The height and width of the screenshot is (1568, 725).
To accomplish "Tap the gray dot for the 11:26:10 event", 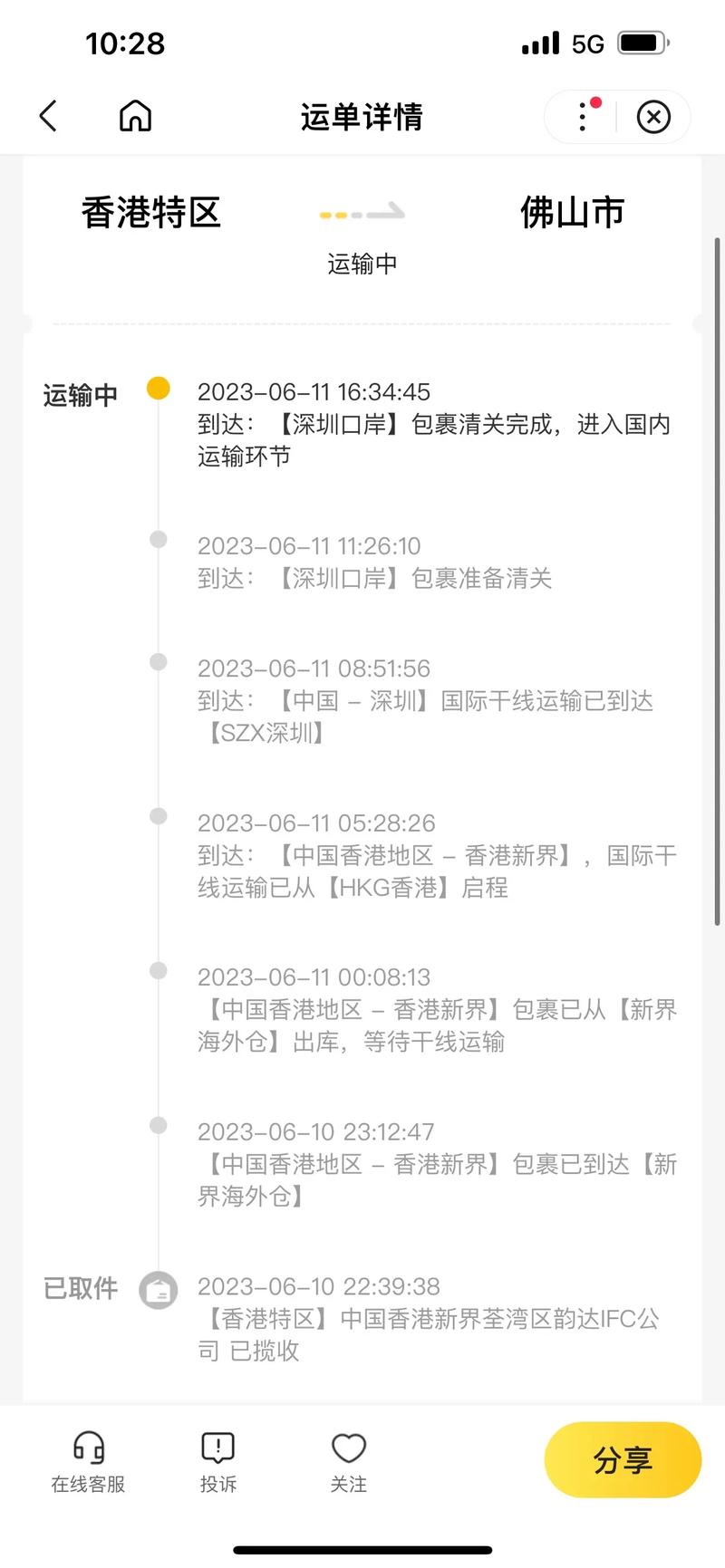I will click(x=158, y=538).
